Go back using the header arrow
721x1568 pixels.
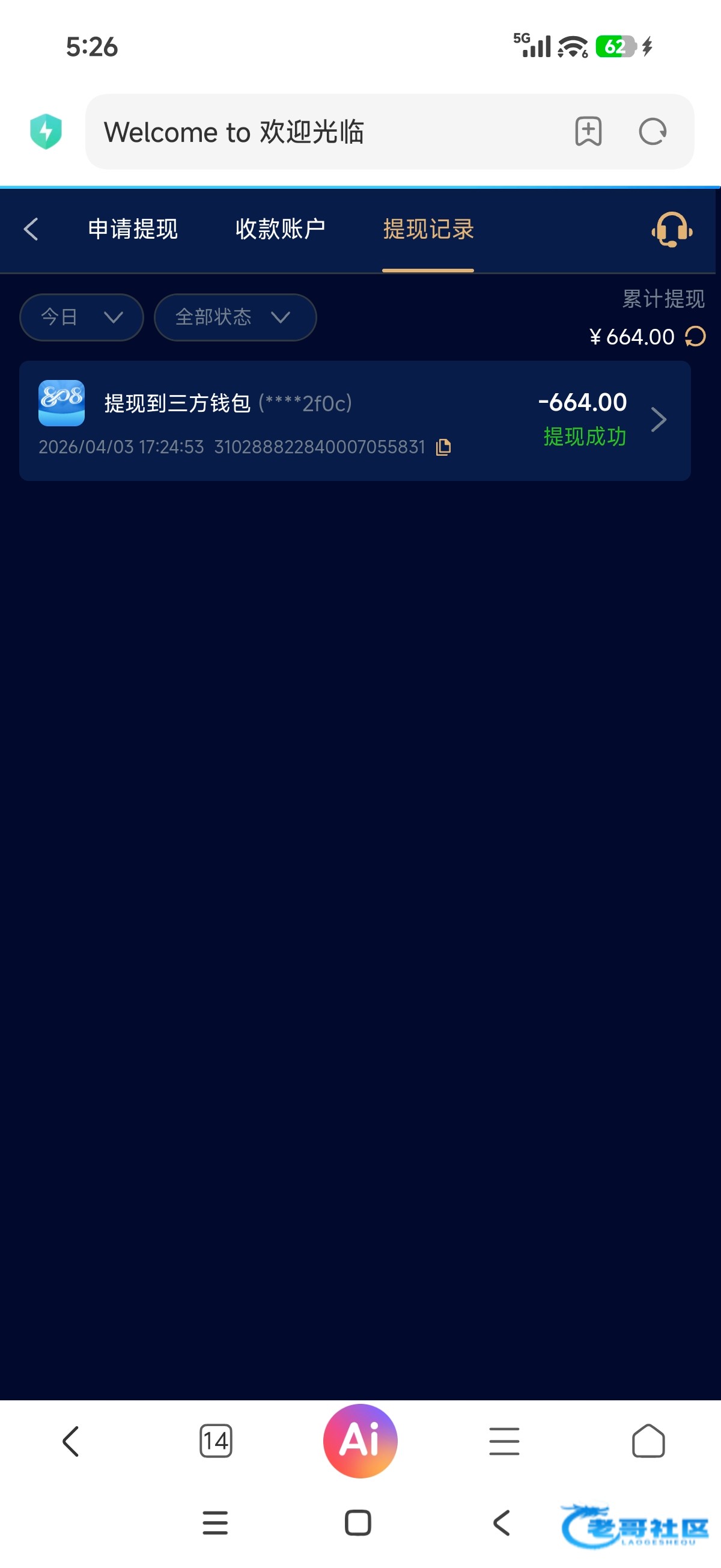pos(31,230)
